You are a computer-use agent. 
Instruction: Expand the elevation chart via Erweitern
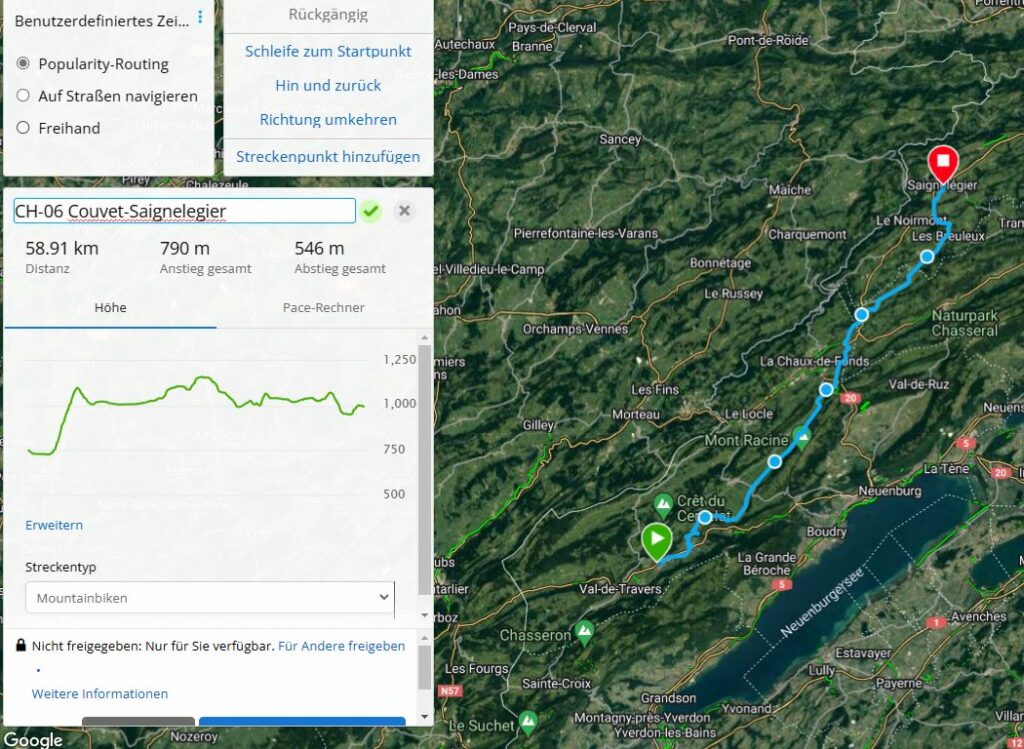[x=54, y=525]
